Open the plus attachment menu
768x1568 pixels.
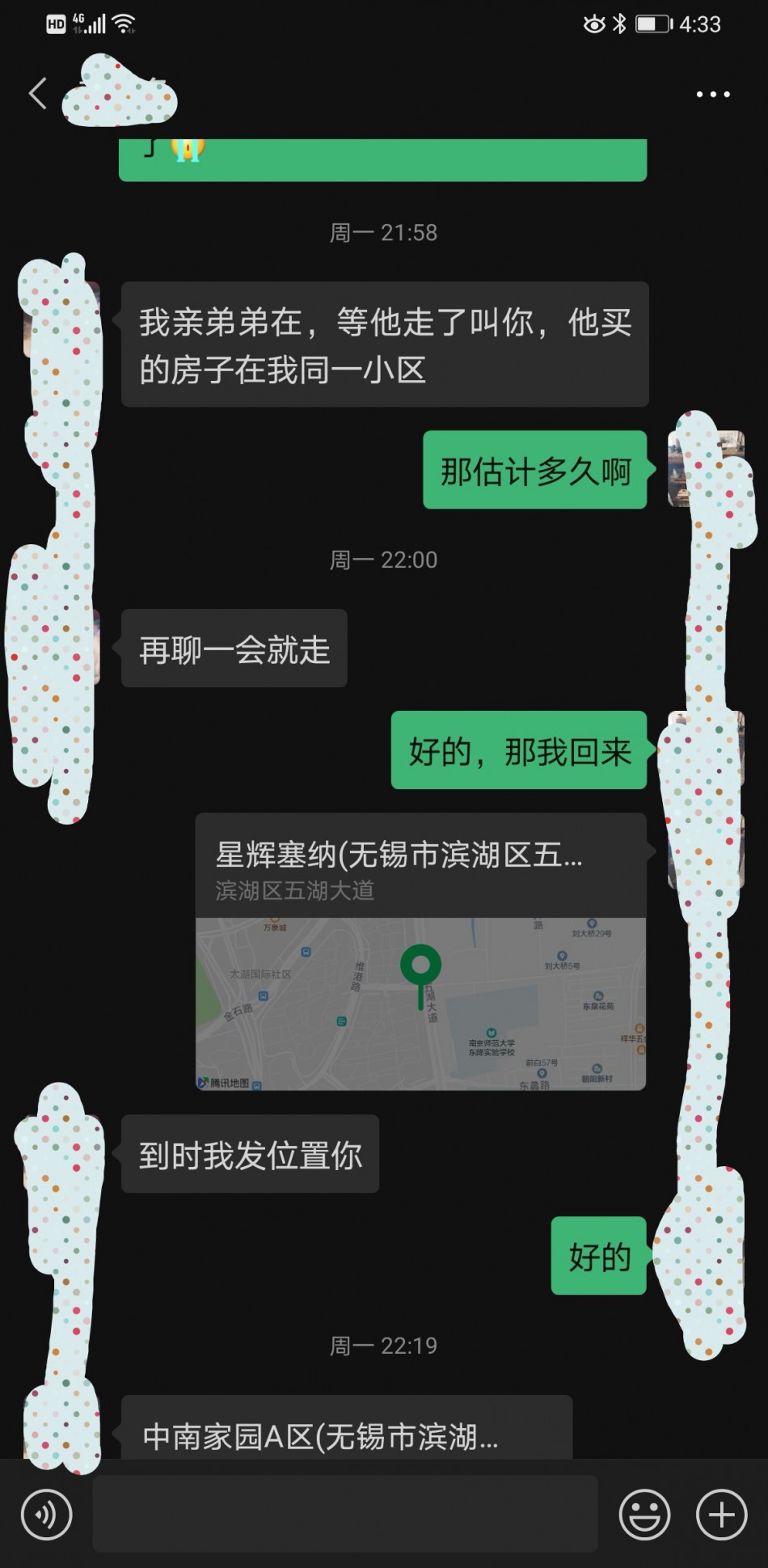point(721,1514)
